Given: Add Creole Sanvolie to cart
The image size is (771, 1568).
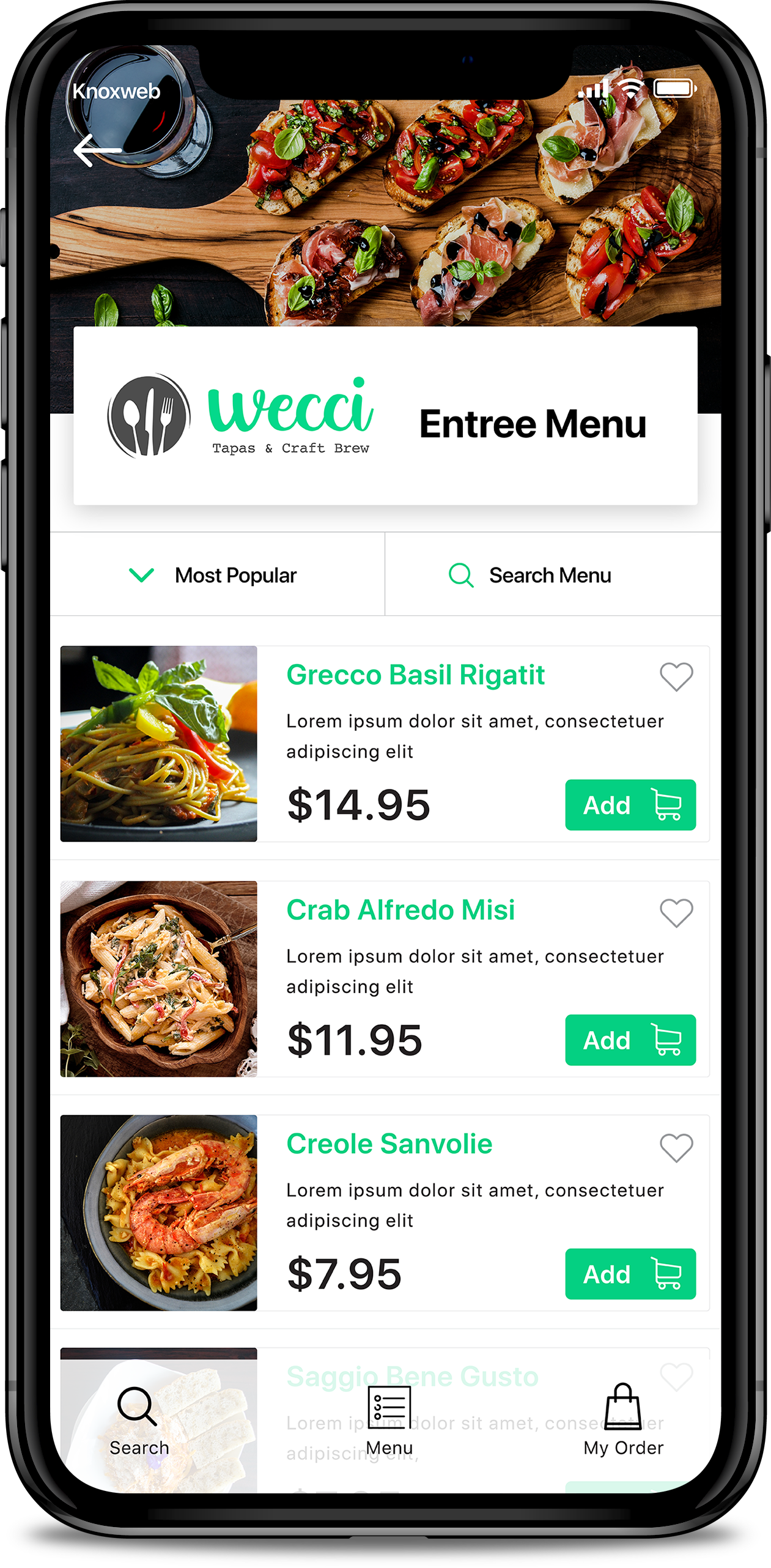Looking at the screenshot, I should coord(630,1274).
